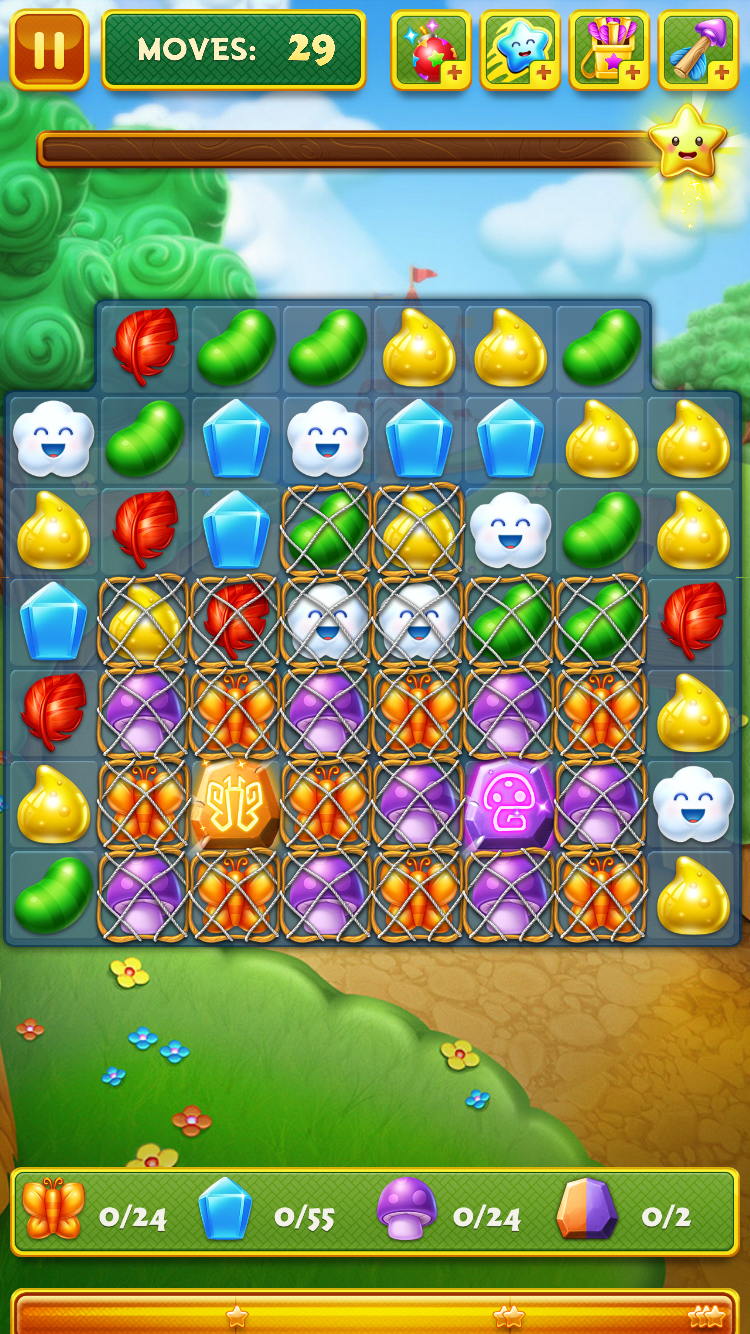750x1334 pixels.
Task: Select the glowing purple mushroom rune gem
Action: (x=509, y=804)
